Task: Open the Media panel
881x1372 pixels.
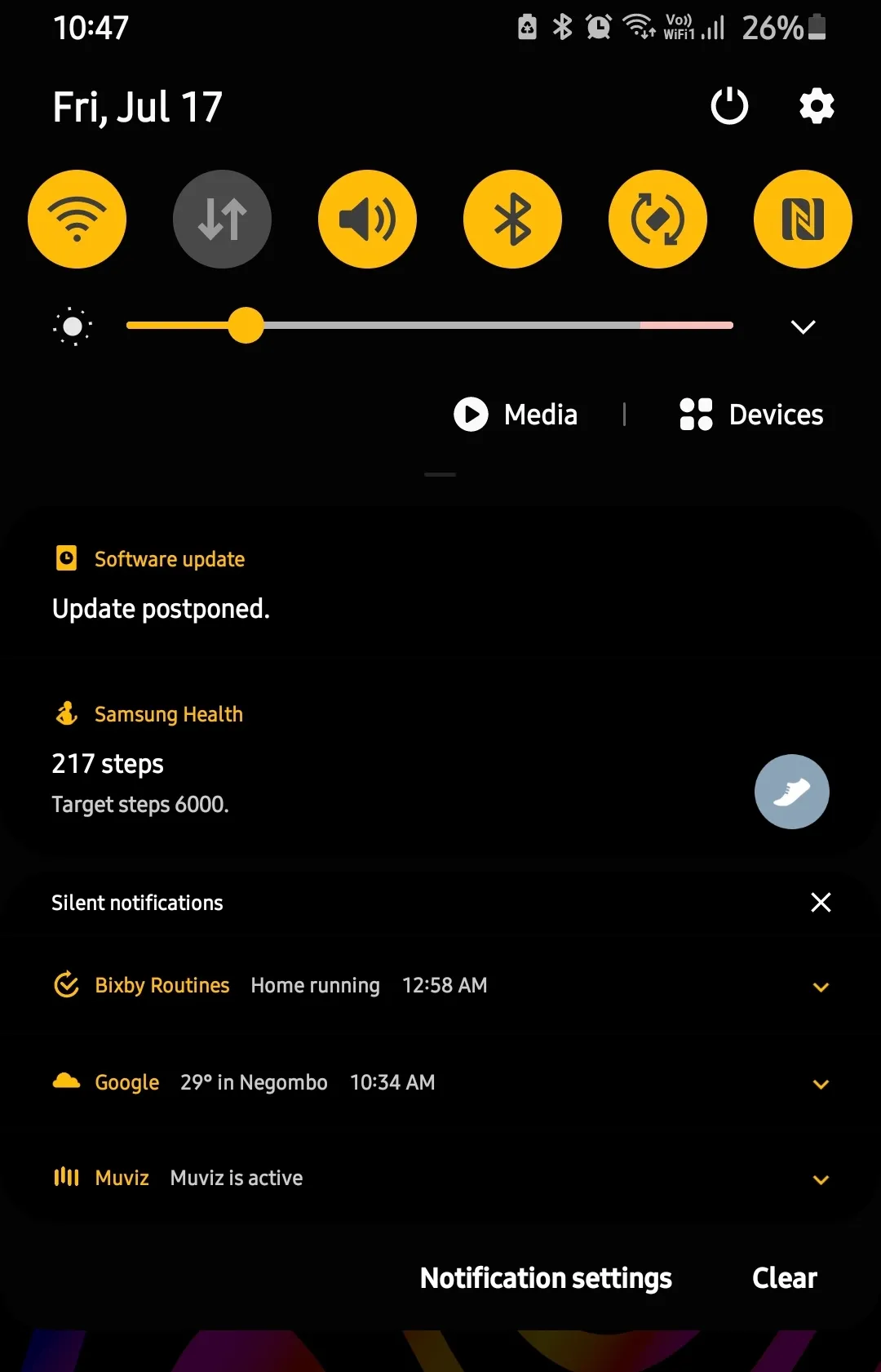Action: [516, 415]
